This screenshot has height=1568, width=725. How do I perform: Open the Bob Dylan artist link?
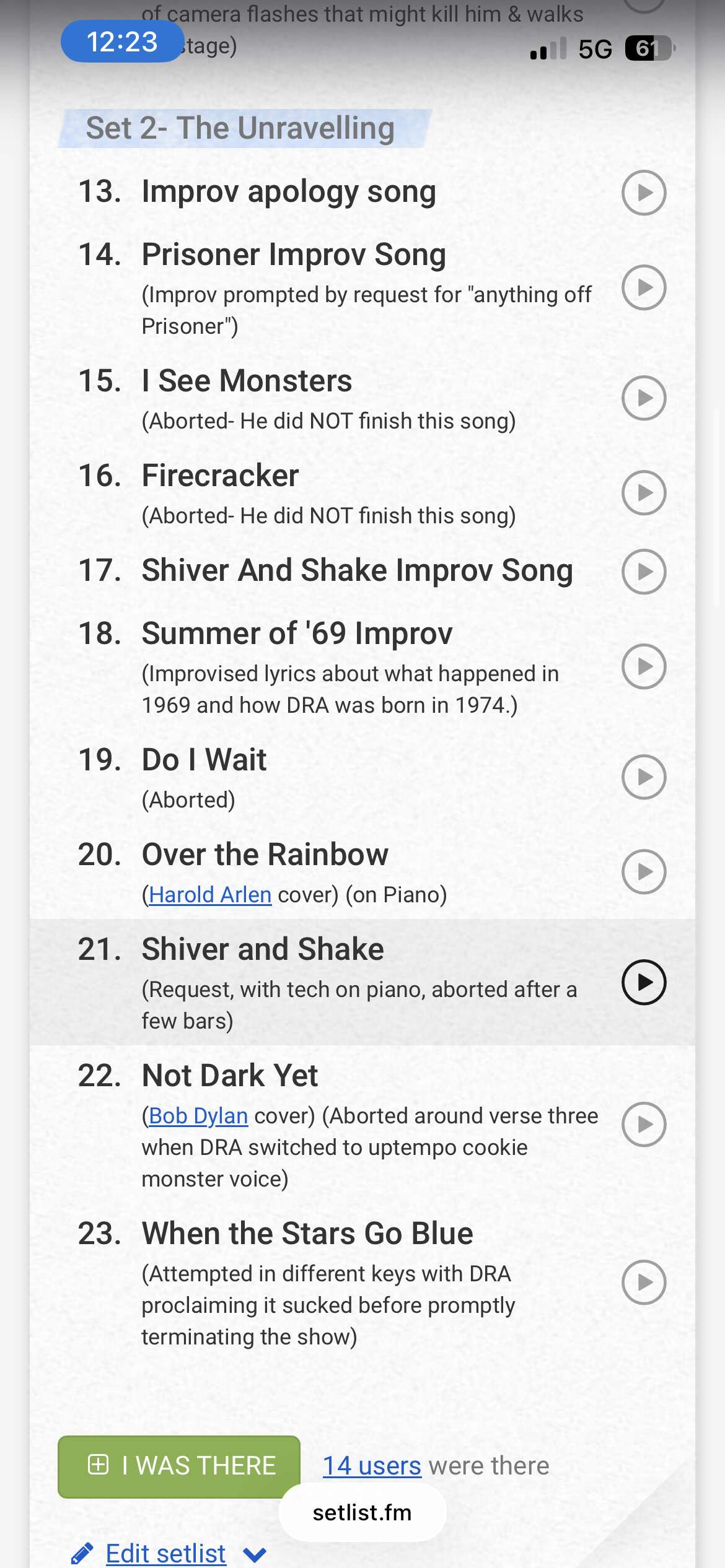198,1116
